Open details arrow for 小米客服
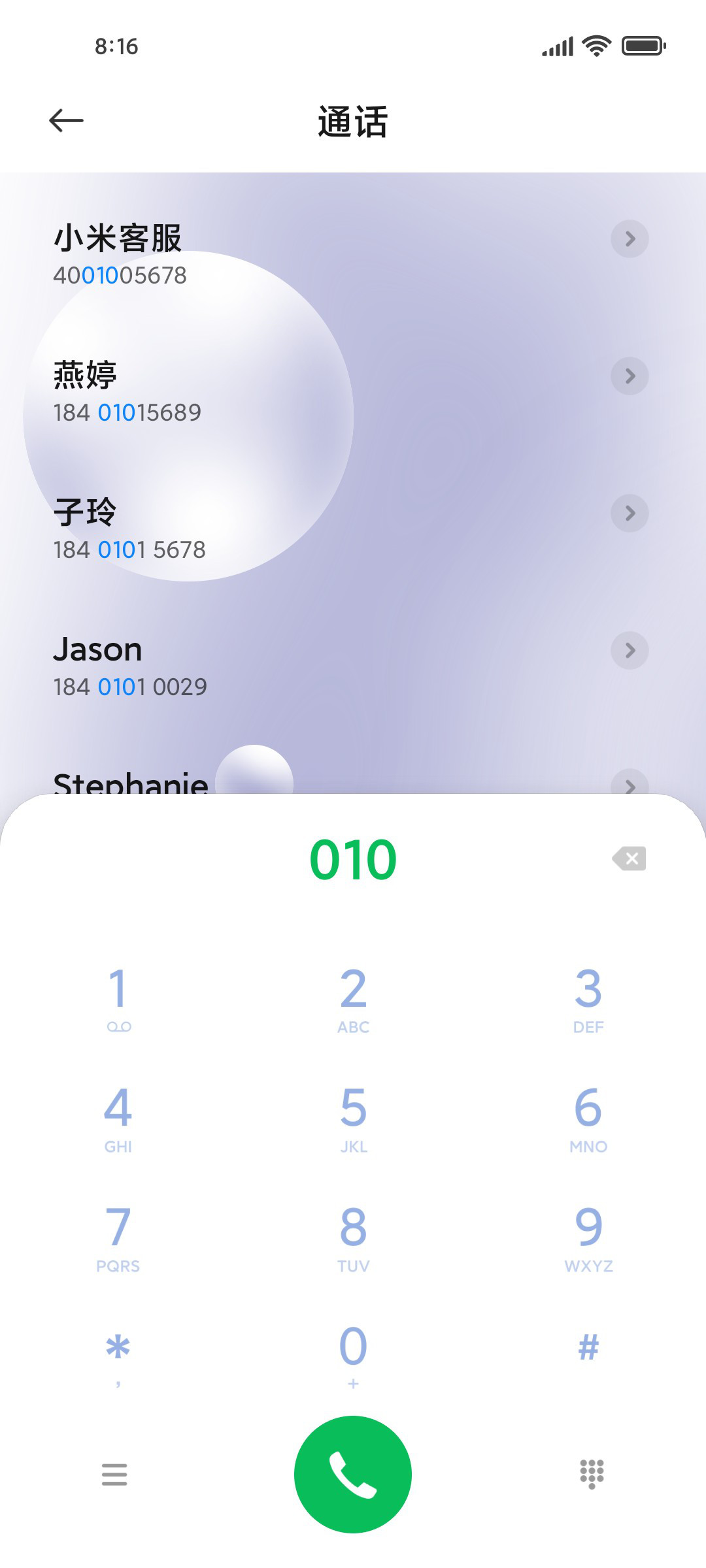The width and height of the screenshot is (706, 1568). 630,238
